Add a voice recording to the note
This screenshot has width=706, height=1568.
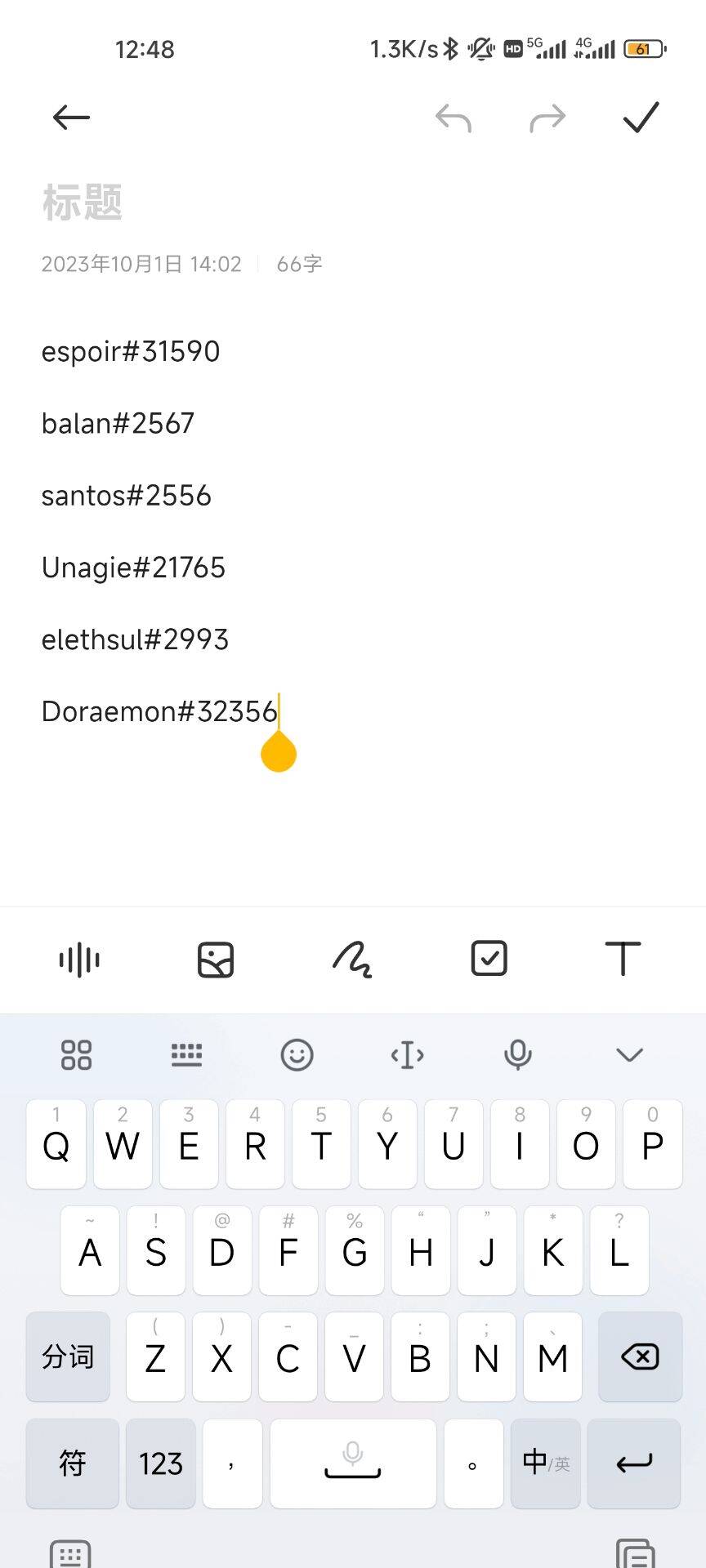click(79, 960)
